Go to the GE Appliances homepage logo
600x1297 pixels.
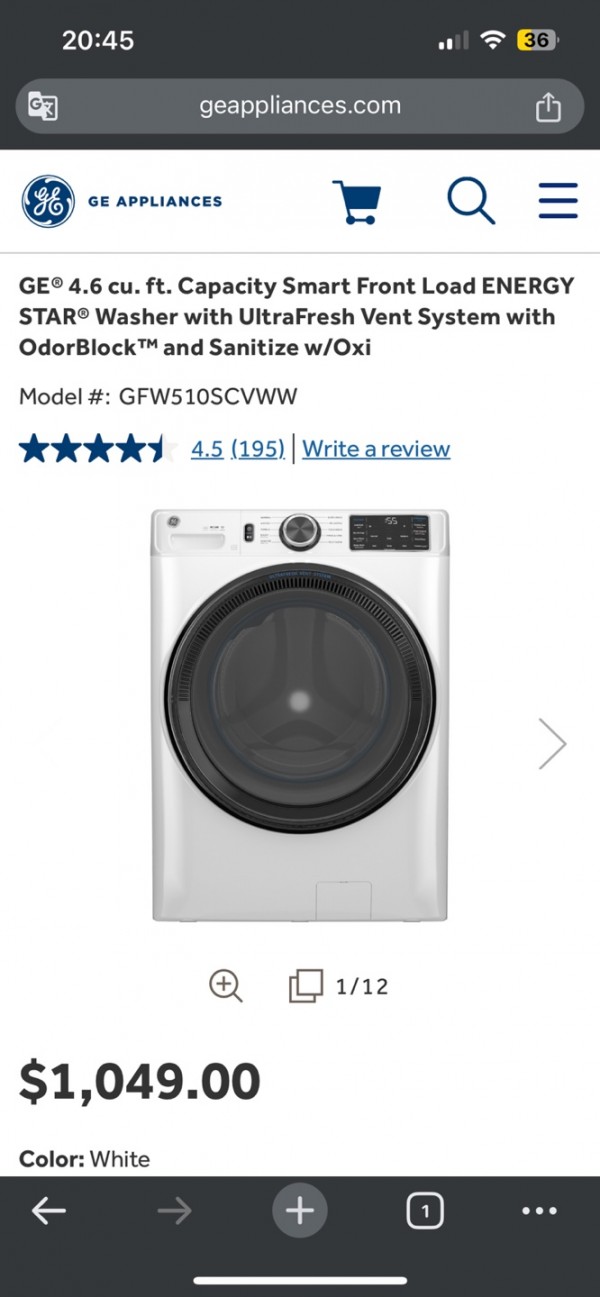pos(122,201)
